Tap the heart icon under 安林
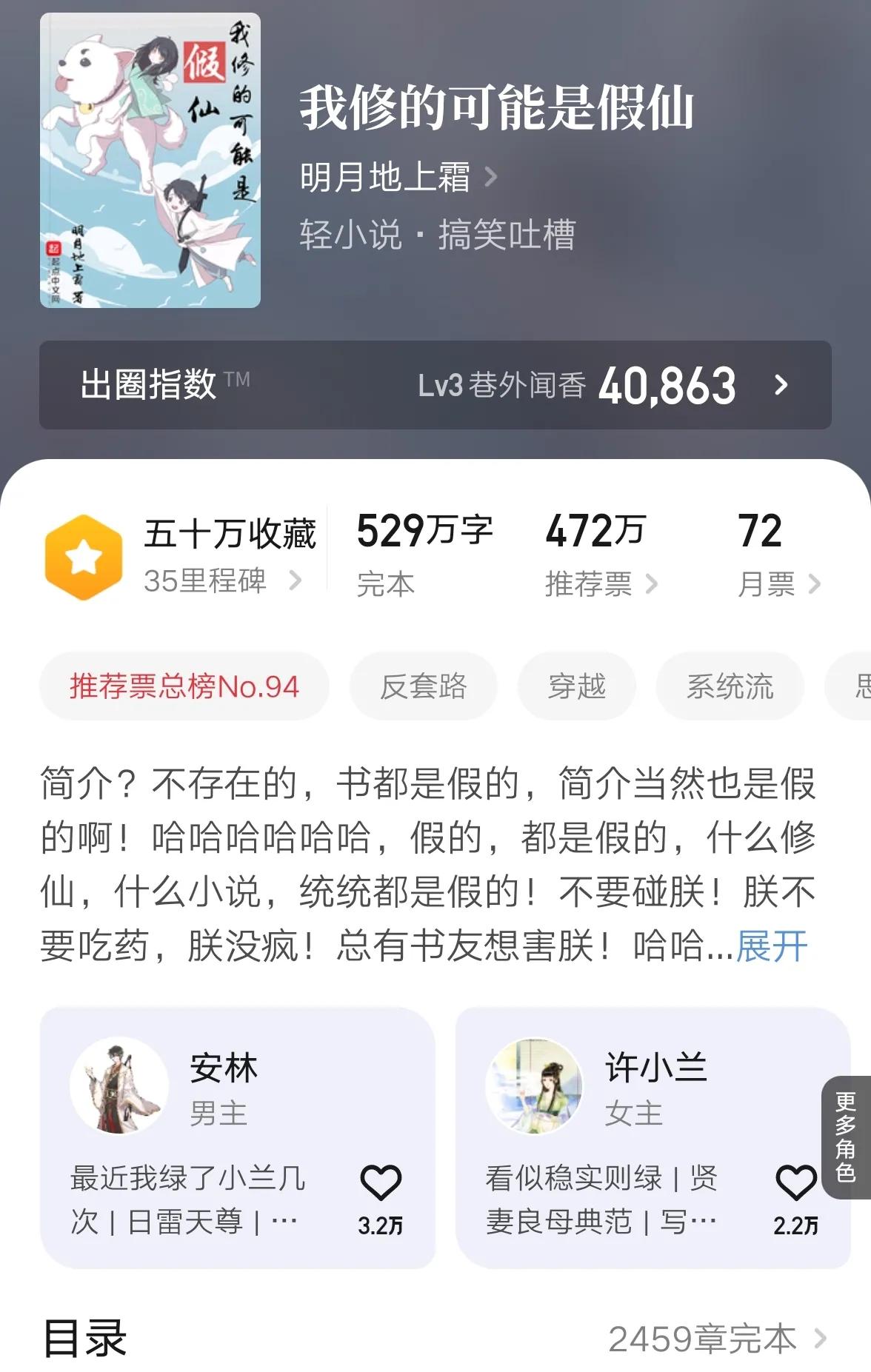871x1372 pixels. coord(381,1182)
